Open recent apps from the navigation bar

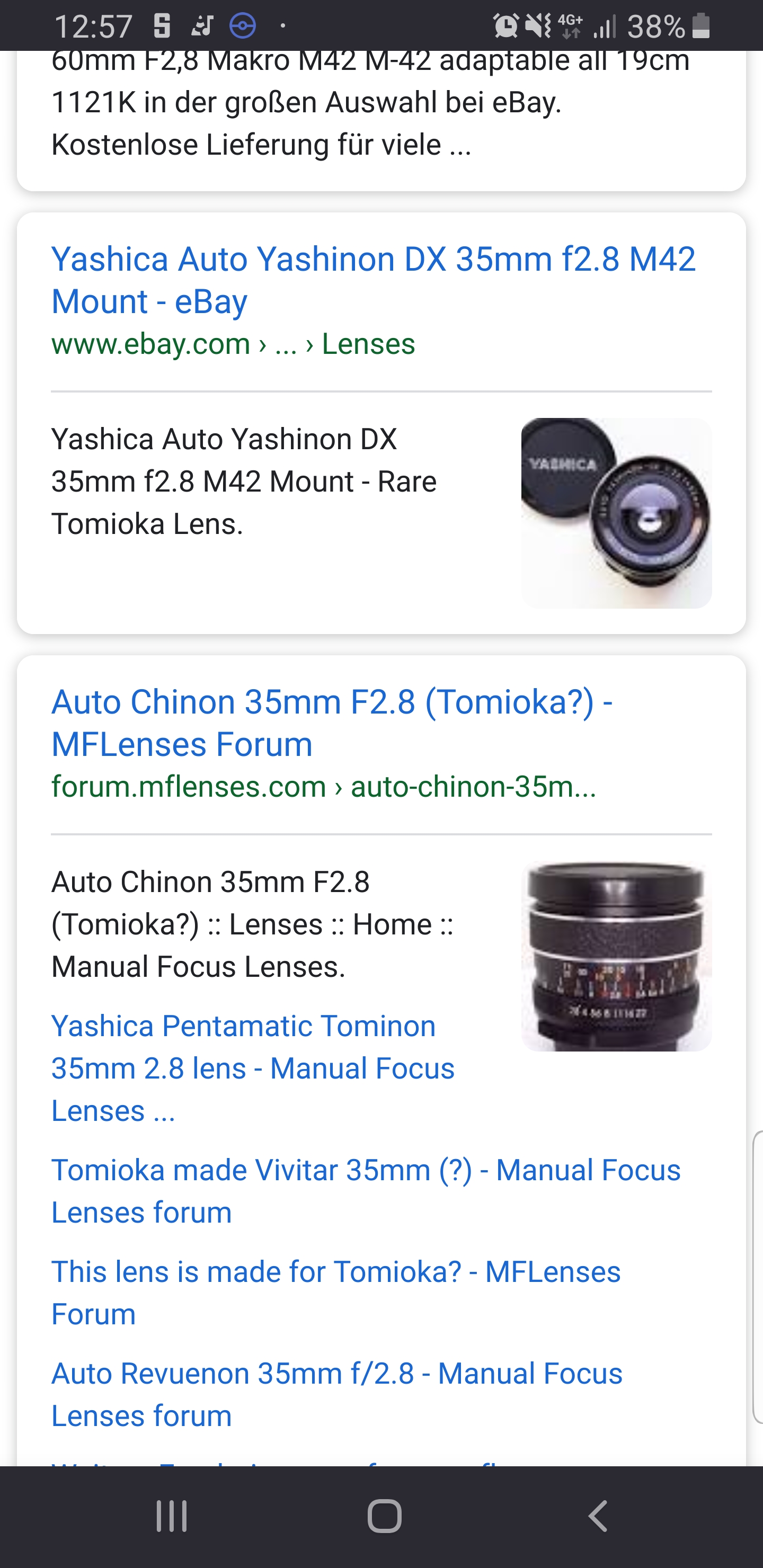click(171, 1516)
